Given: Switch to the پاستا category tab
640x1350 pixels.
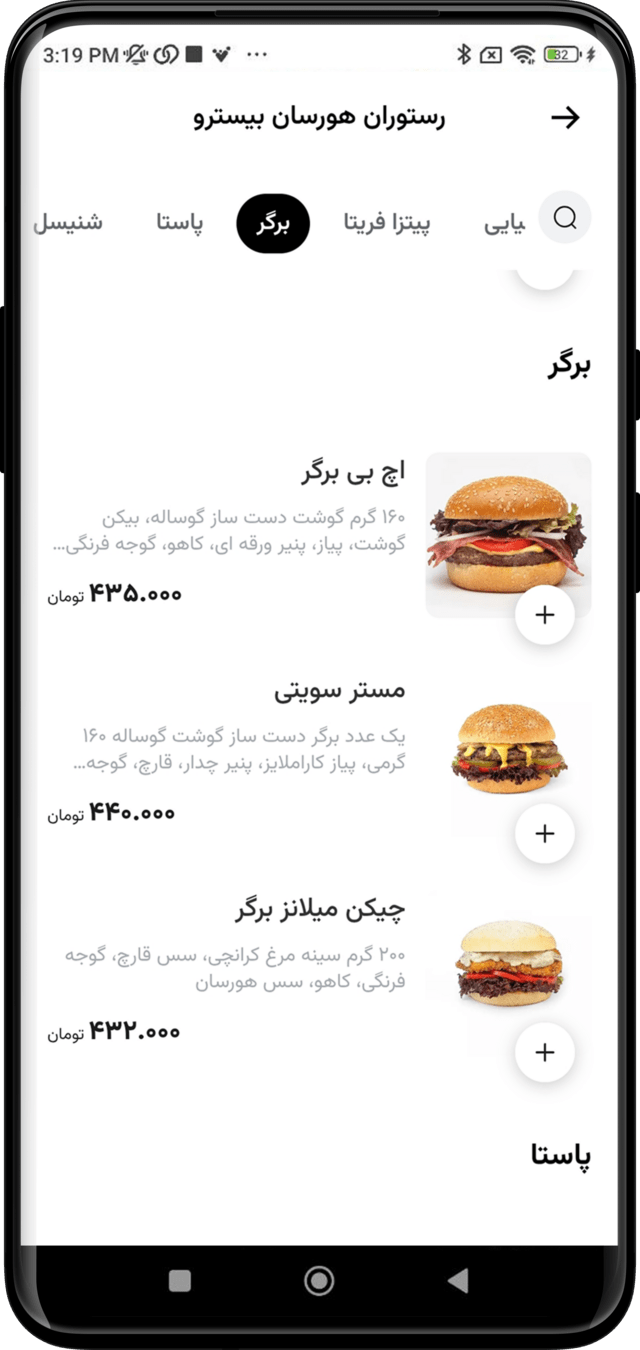Looking at the screenshot, I should coord(180,221).
